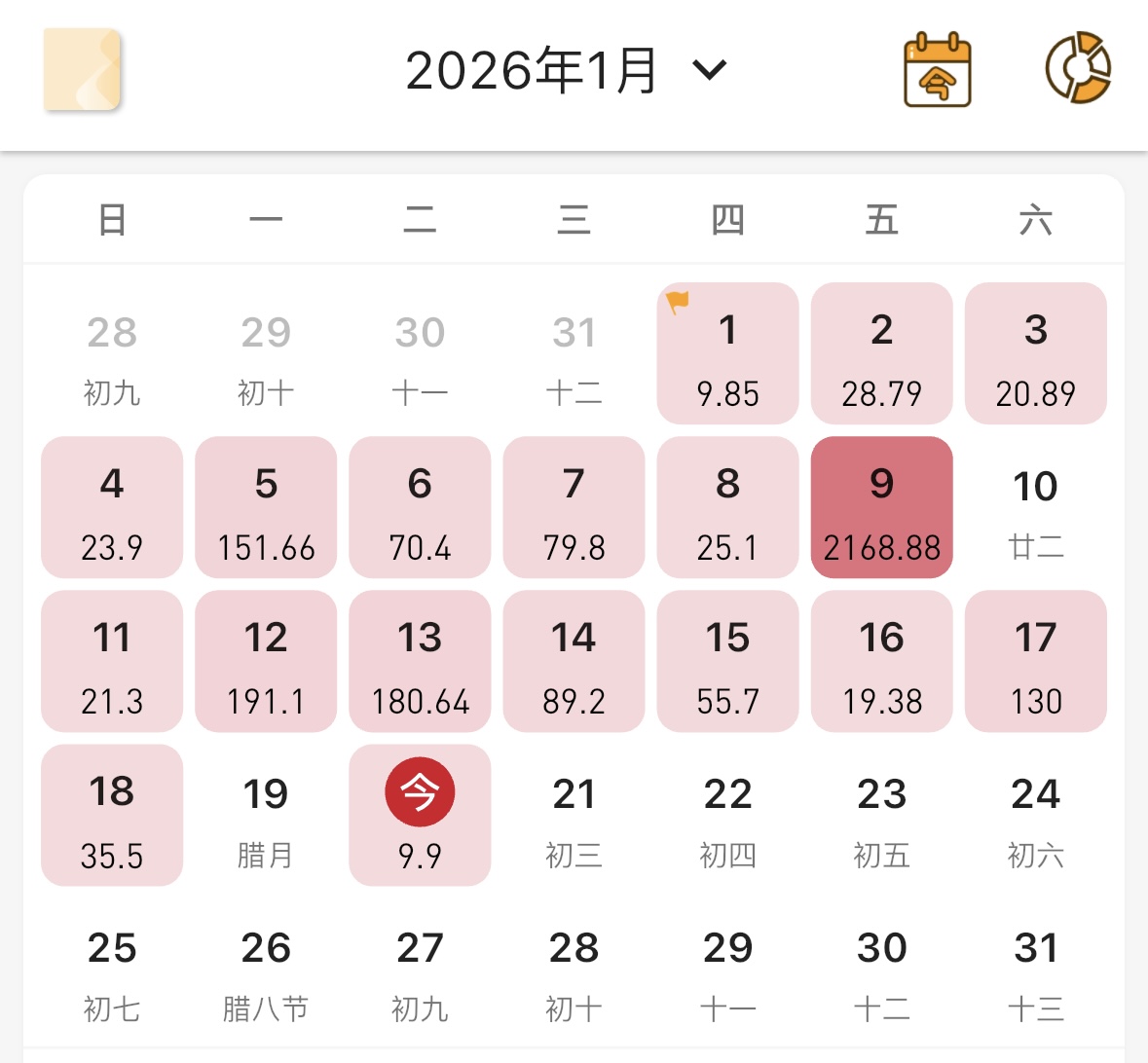The height and width of the screenshot is (1063, 1148).
Task: Open the ledger book icon
Action: click(82, 69)
